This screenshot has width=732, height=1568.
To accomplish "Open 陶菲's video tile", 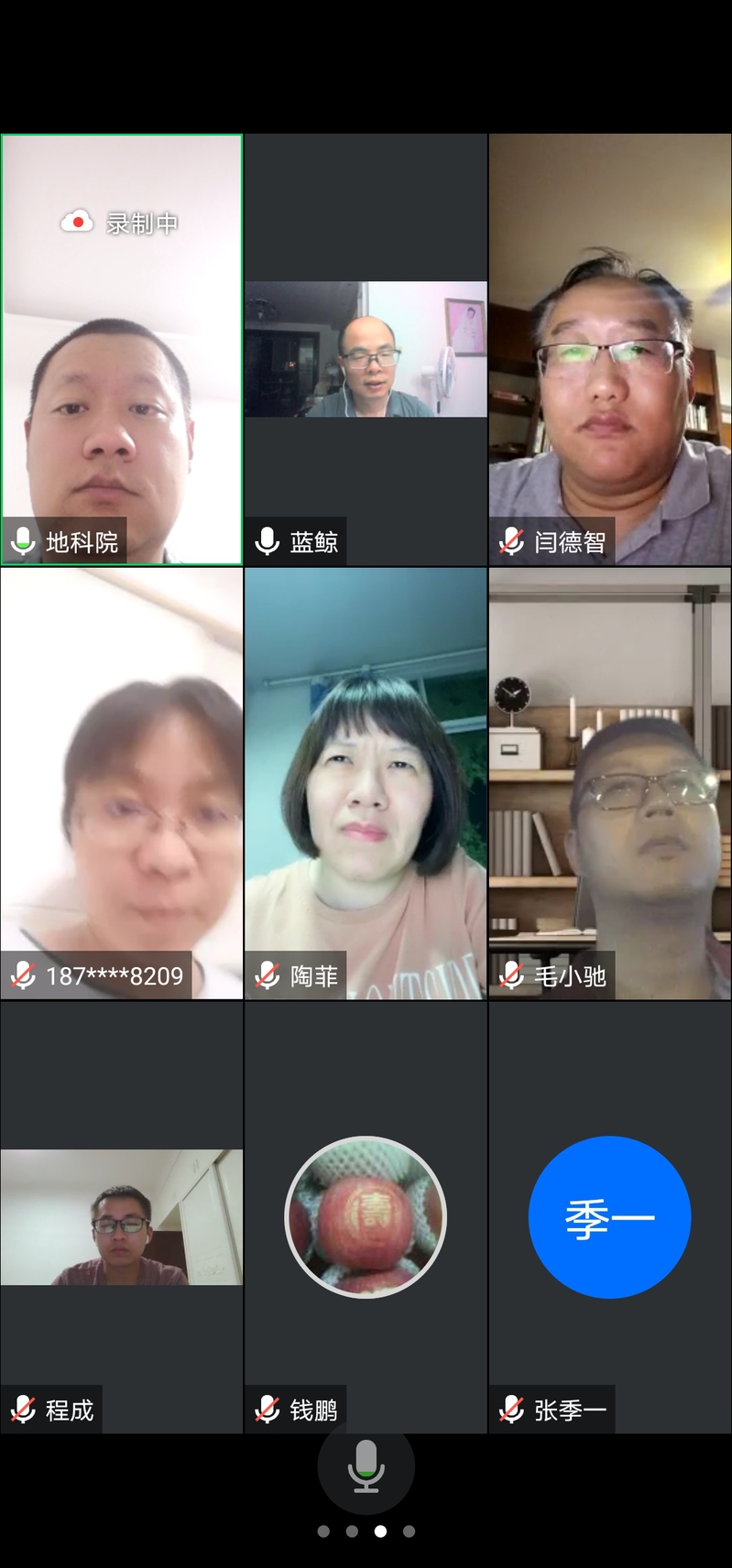I will click(x=366, y=783).
